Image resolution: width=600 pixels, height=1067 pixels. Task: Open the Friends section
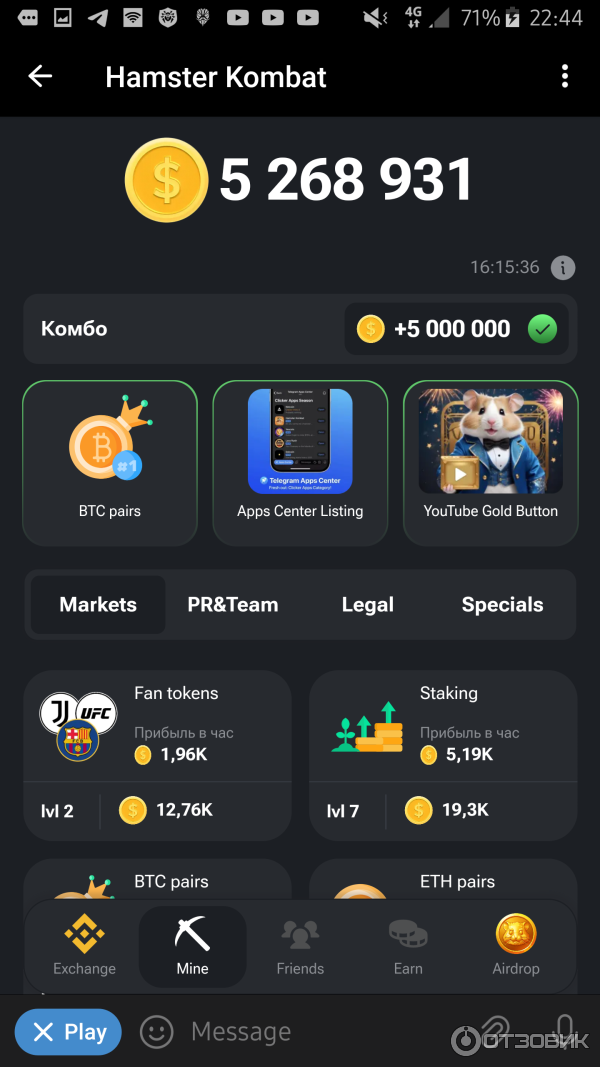click(x=300, y=946)
